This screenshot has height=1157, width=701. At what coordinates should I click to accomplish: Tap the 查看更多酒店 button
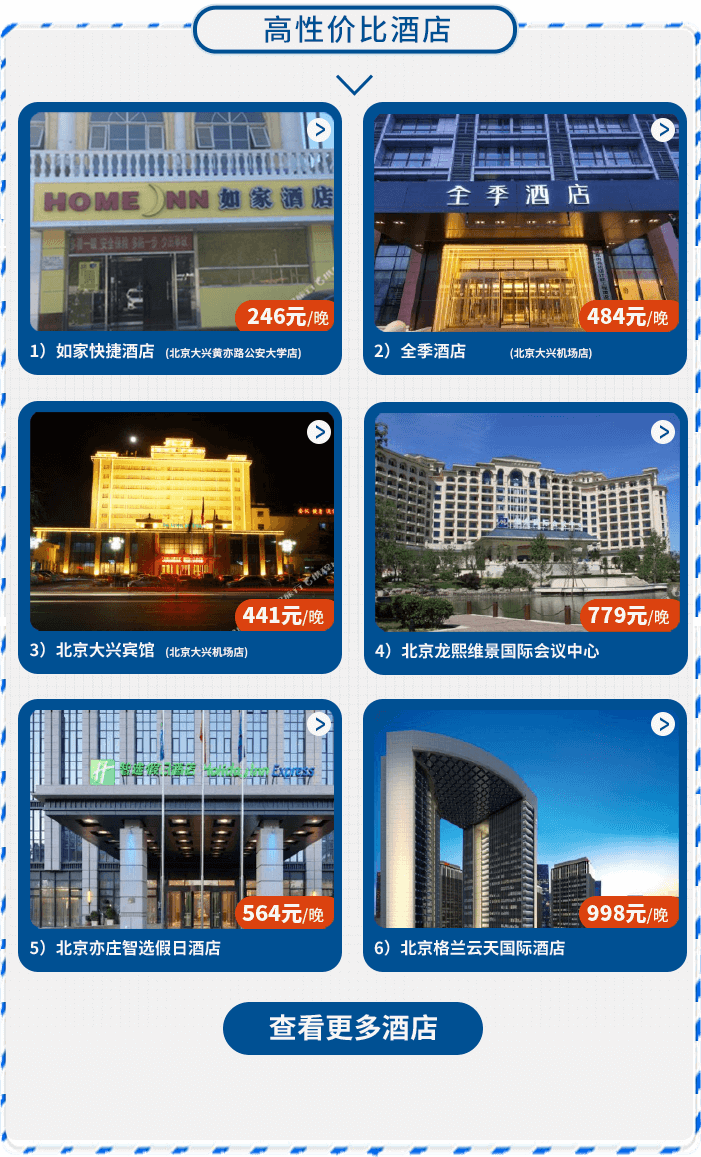pyautogui.click(x=353, y=1028)
